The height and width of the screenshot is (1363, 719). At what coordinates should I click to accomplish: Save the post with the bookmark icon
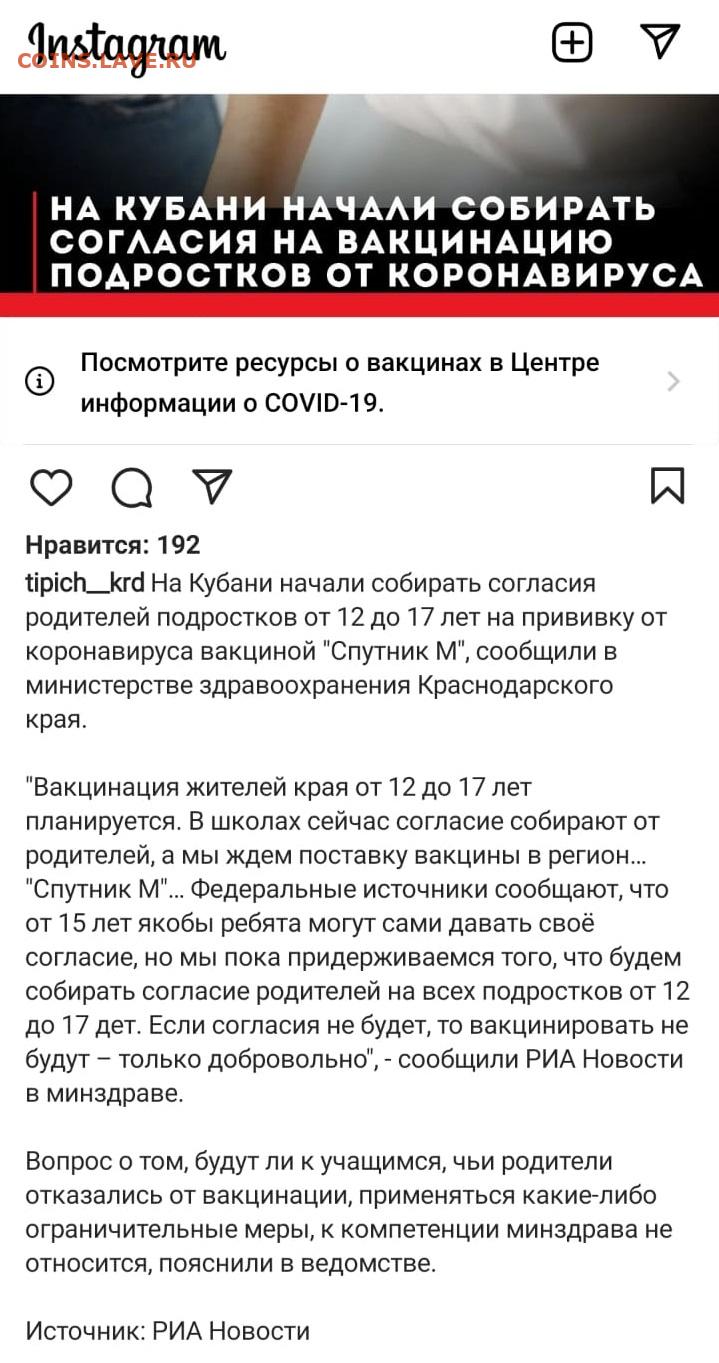tap(668, 486)
